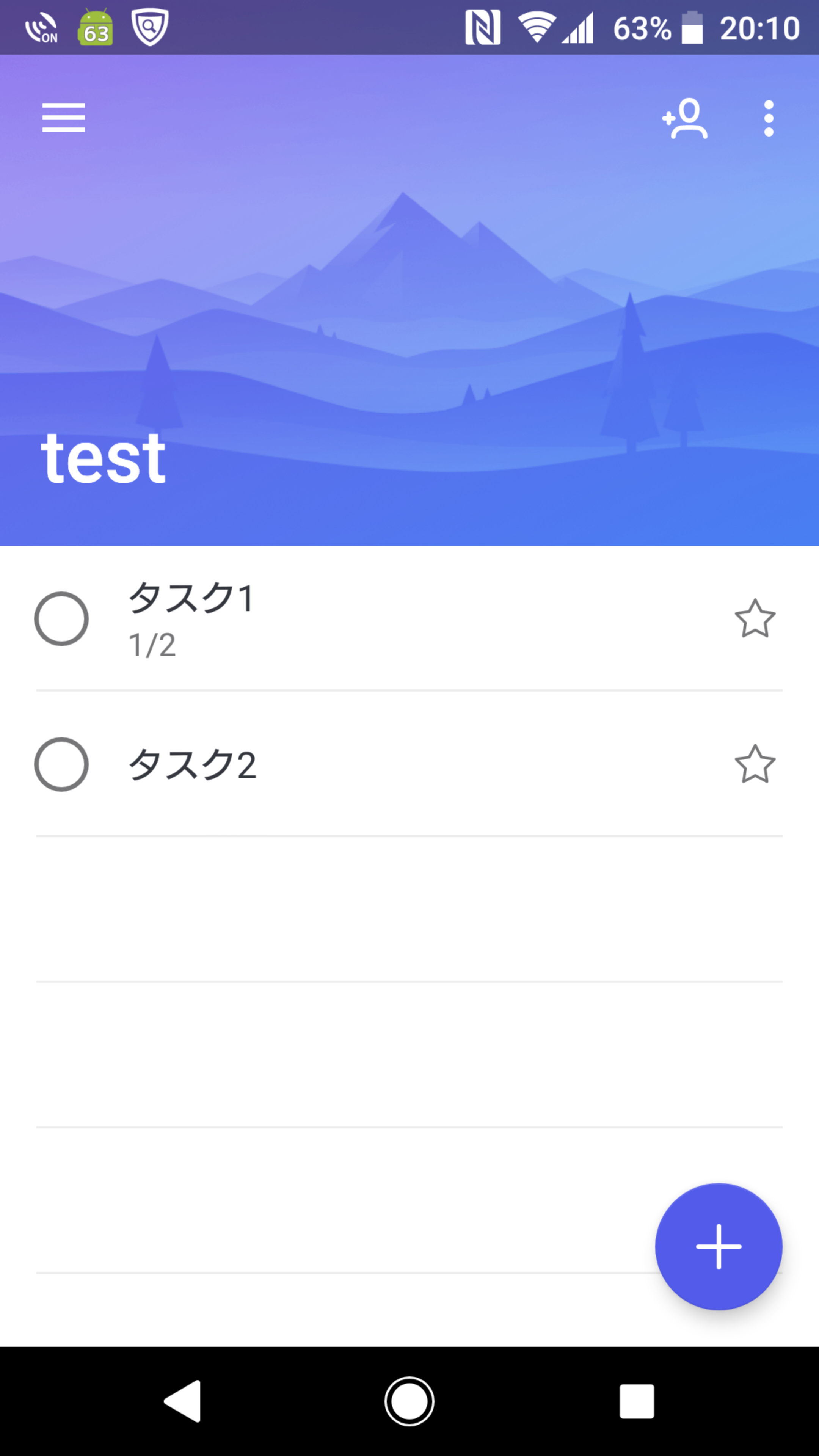This screenshot has width=819, height=1456.
Task: Mark タスク1 as completed
Action: coord(61,619)
